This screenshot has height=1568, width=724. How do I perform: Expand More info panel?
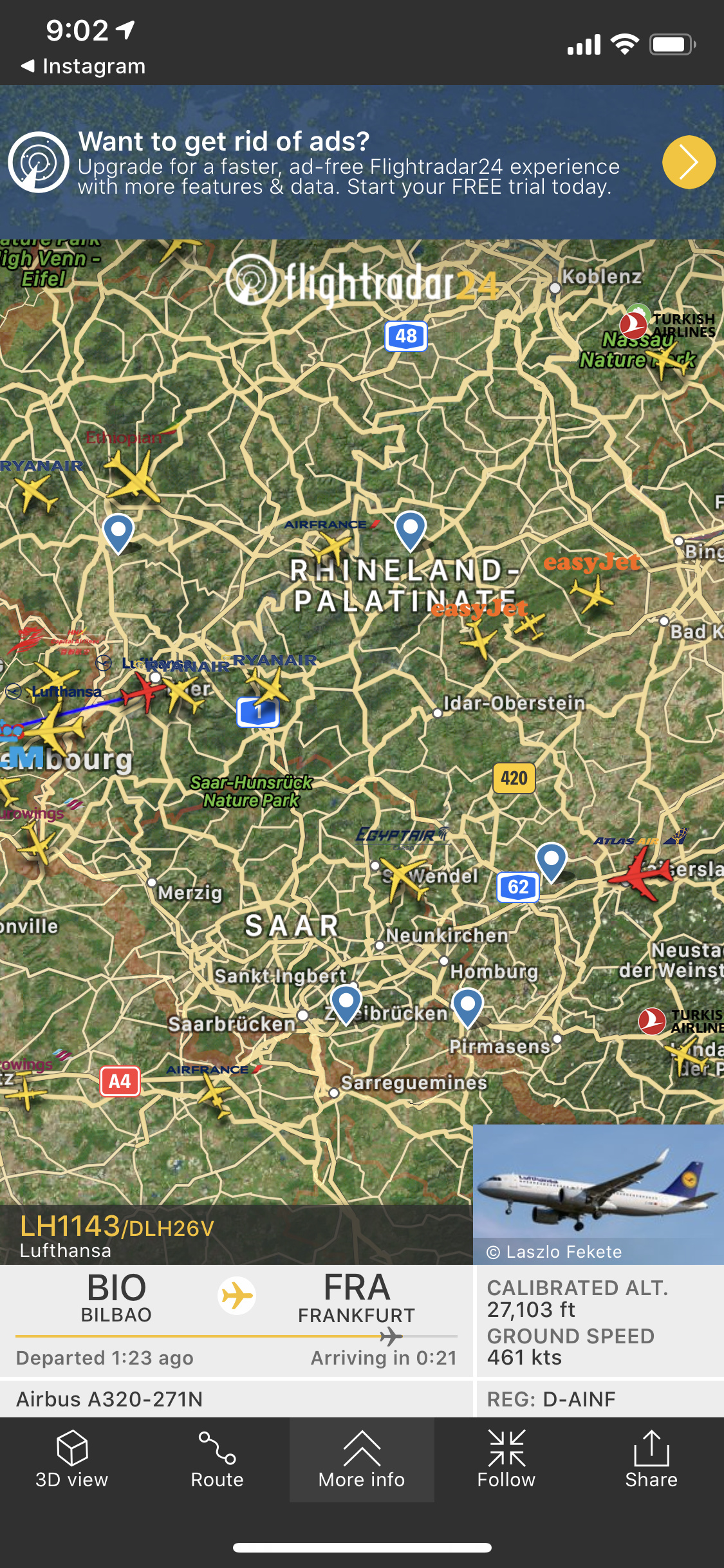point(362,1459)
